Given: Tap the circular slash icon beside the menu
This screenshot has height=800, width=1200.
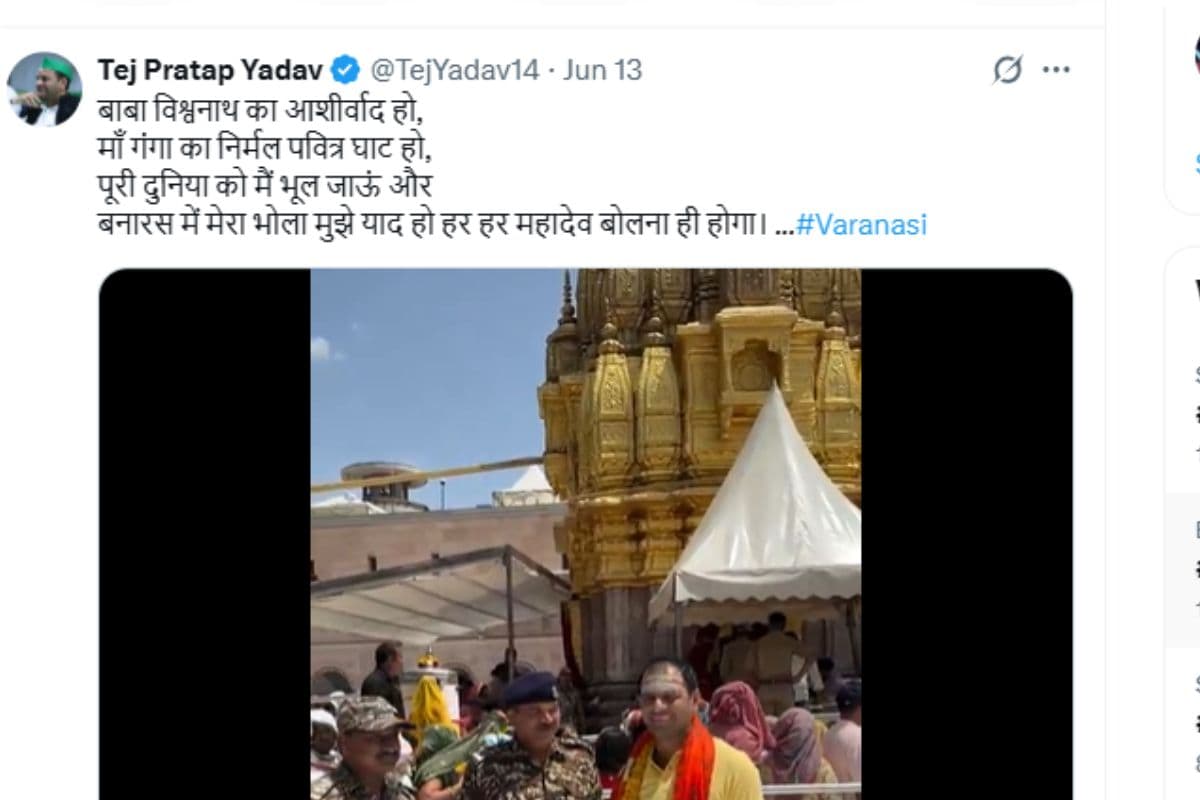Looking at the screenshot, I should [x=1007, y=70].
